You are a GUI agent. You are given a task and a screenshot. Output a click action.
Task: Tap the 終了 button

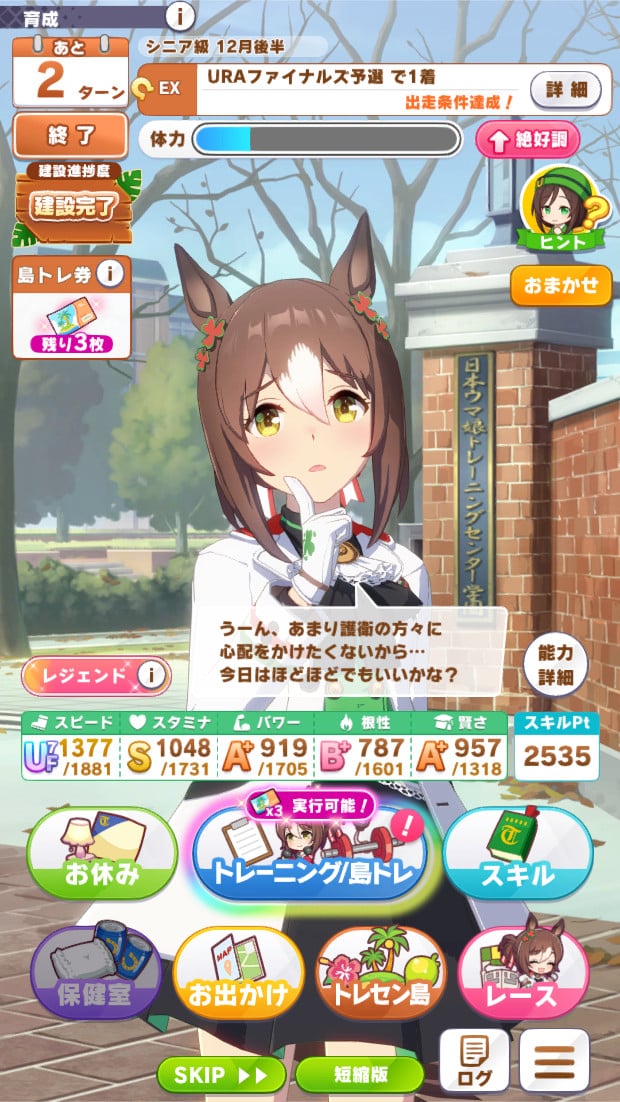70,134
